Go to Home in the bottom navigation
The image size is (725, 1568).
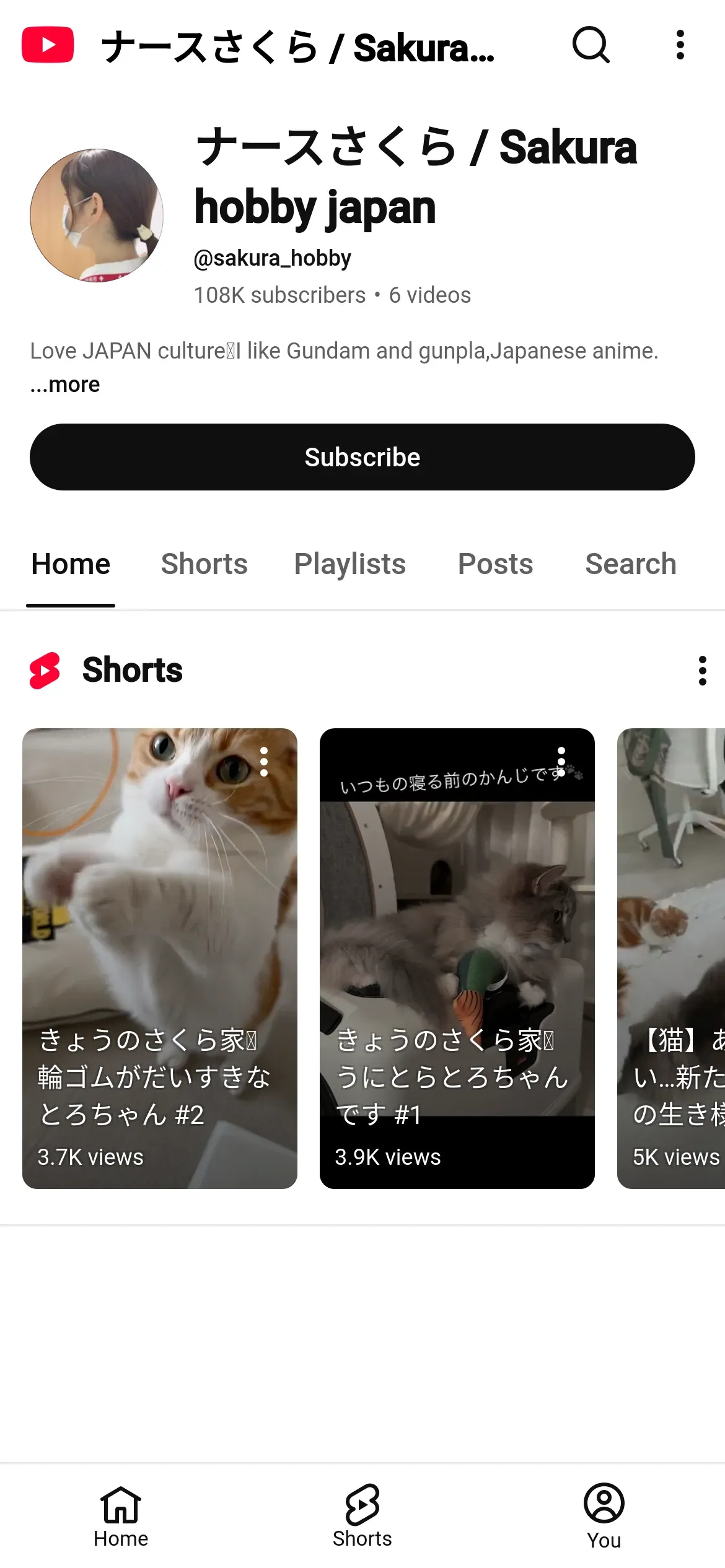pos(121,1516)
